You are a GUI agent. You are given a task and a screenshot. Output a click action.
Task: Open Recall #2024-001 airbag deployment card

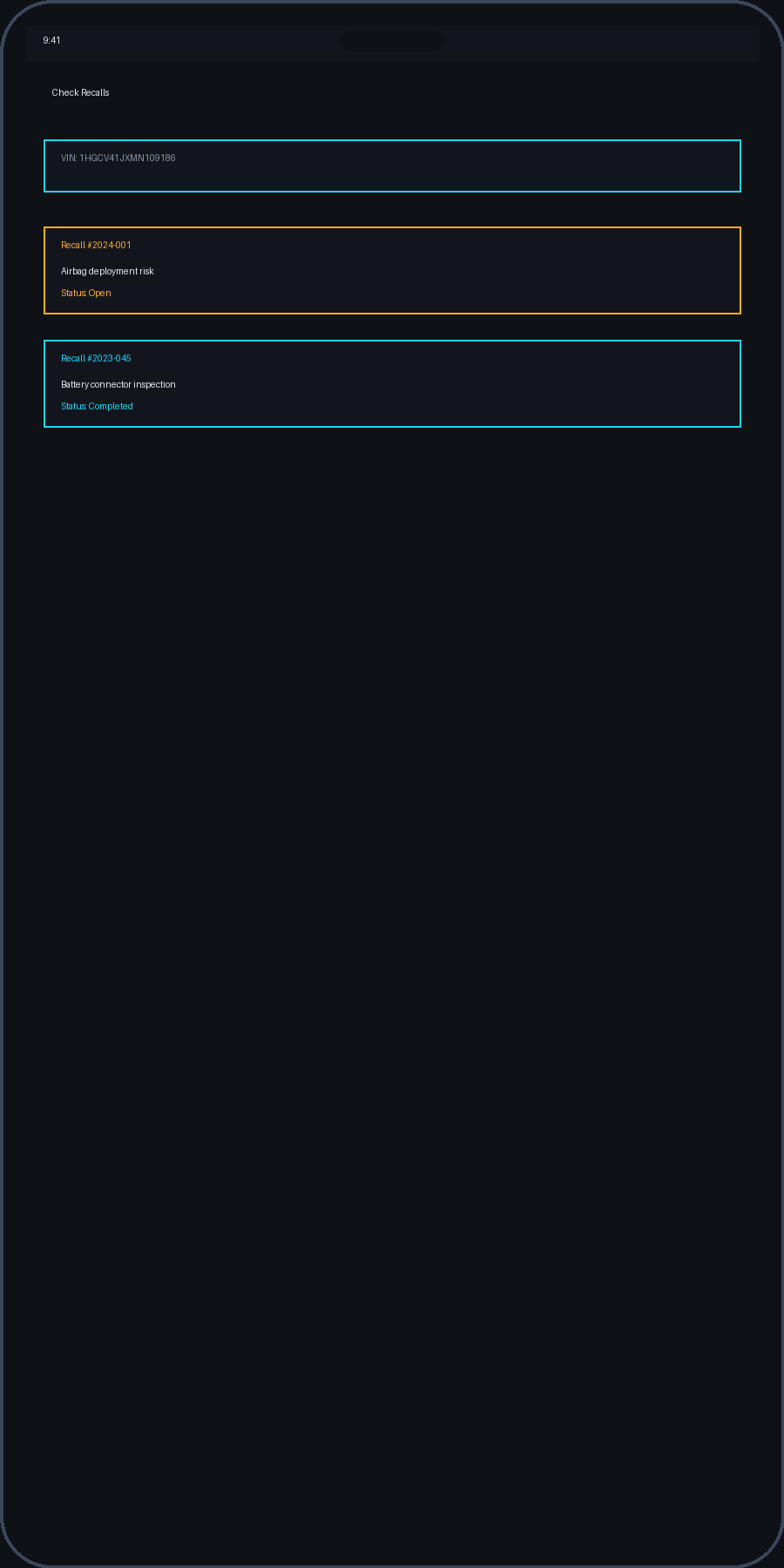(392, 270)
